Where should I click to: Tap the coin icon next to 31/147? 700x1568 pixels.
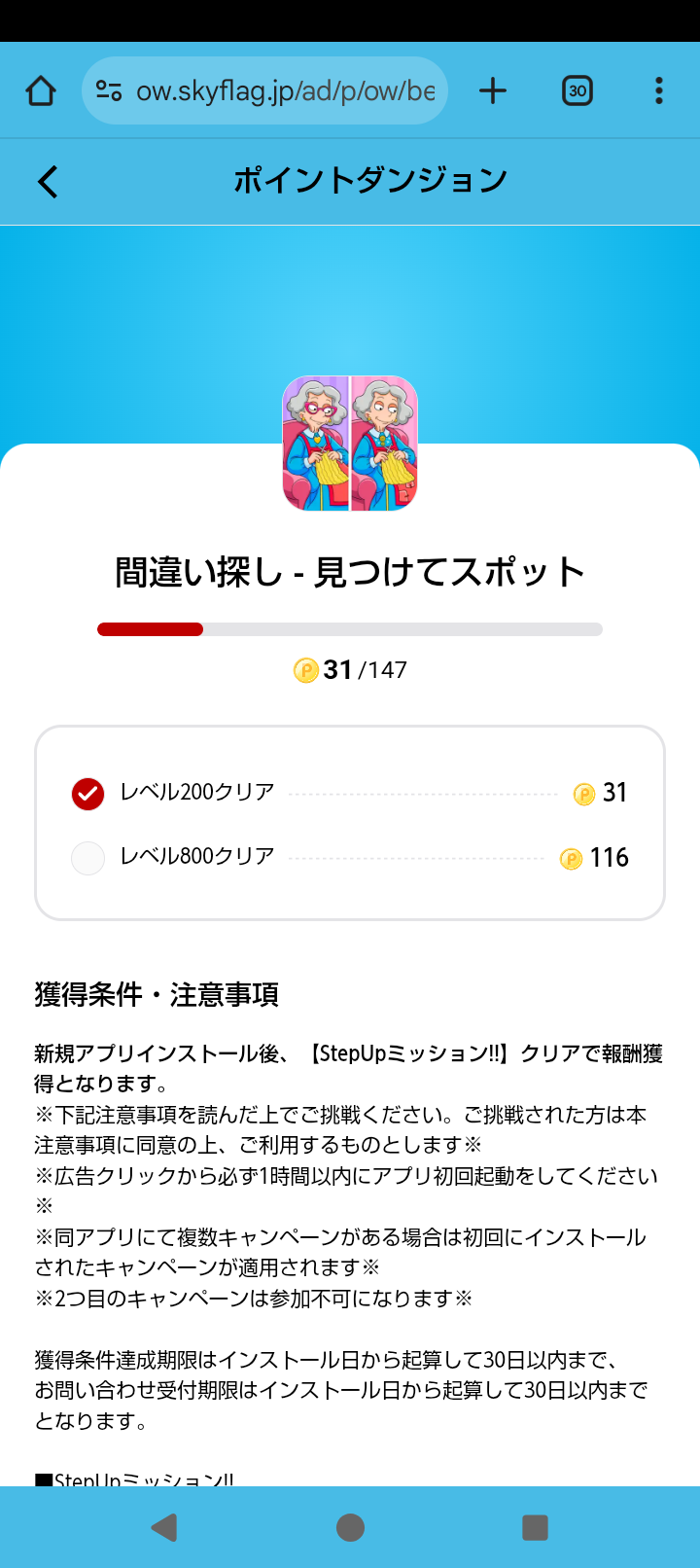(307, 669)
